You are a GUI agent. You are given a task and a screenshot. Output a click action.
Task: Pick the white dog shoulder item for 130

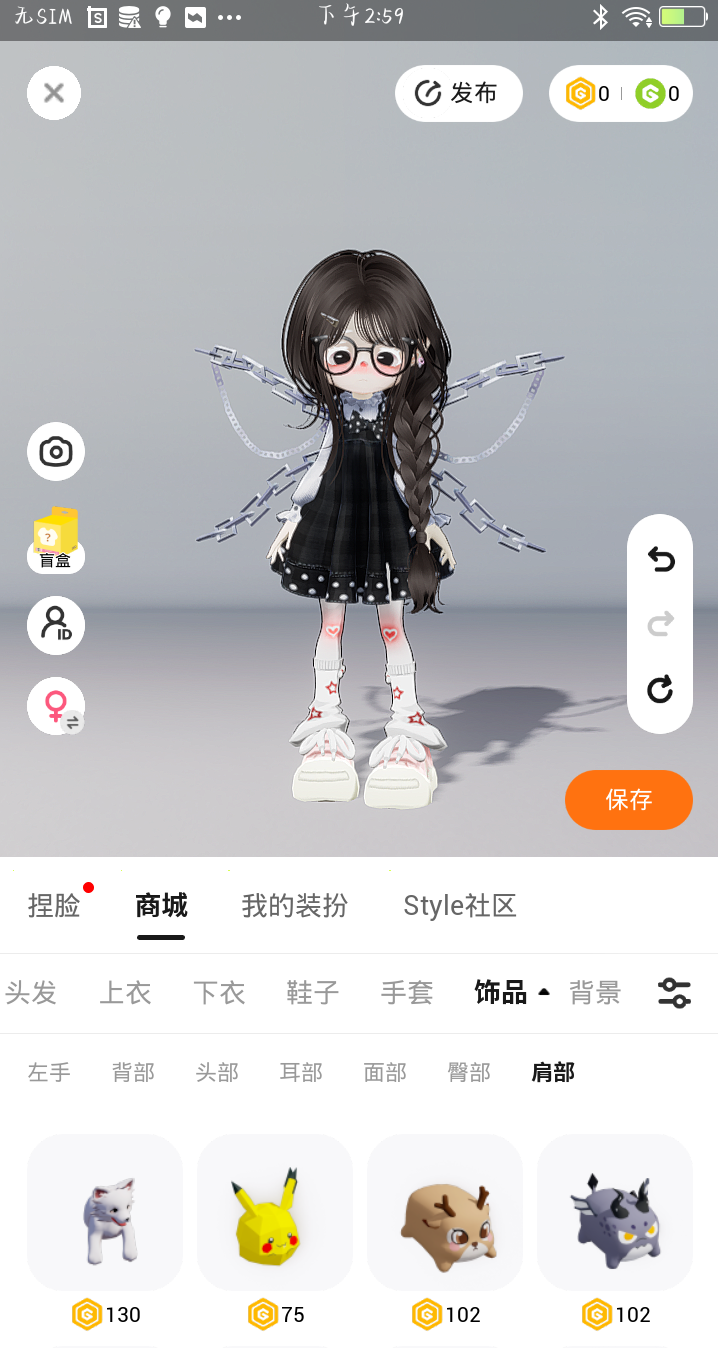coord(105,1212)
